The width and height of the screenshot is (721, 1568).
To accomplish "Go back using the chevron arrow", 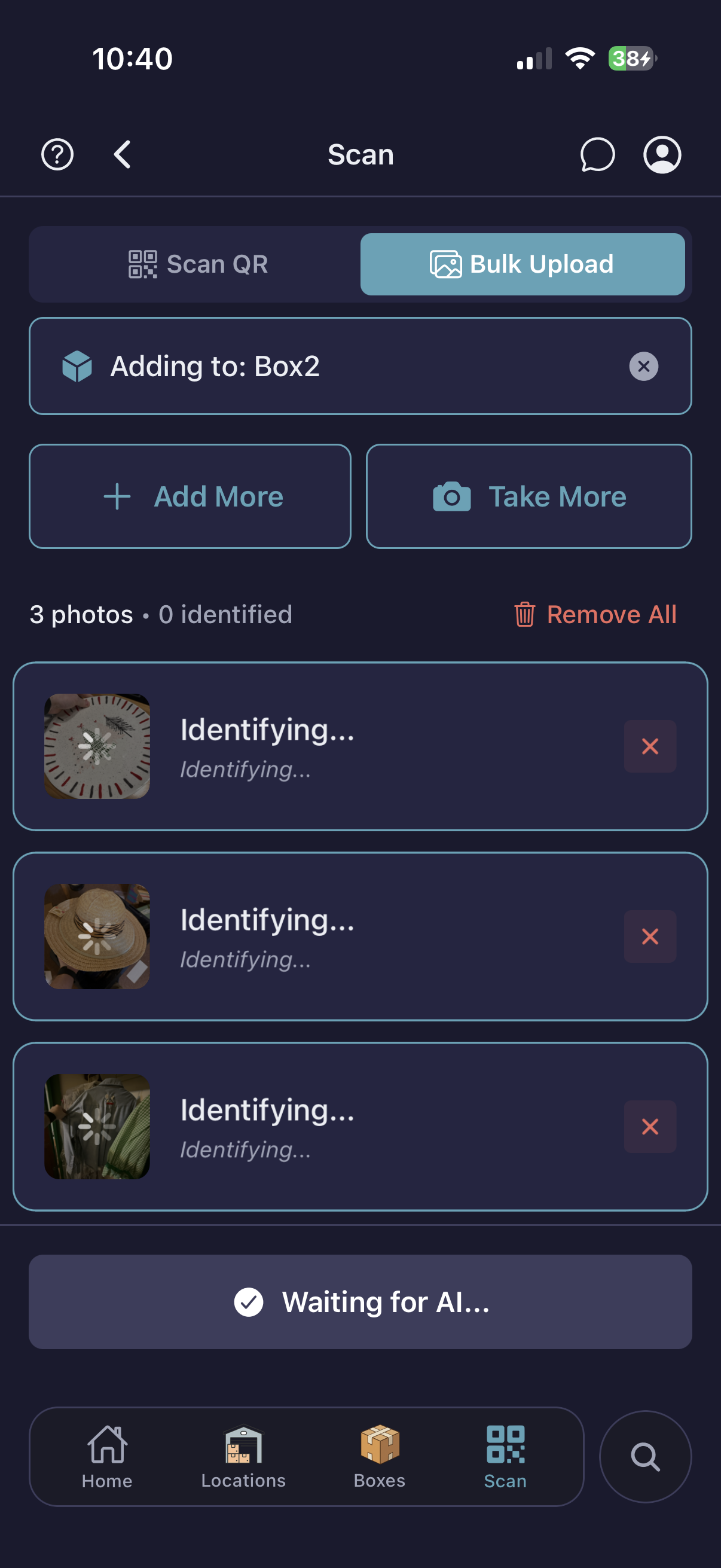I will [x=121, y=155].
